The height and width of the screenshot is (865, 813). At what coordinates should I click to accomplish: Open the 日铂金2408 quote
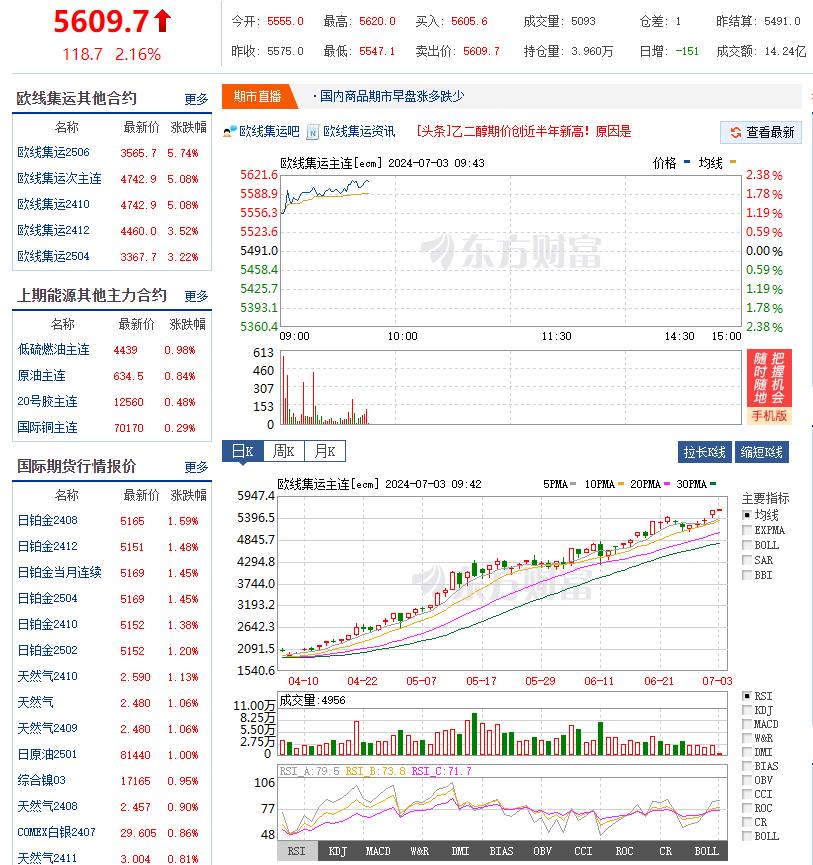coord(47,521)
